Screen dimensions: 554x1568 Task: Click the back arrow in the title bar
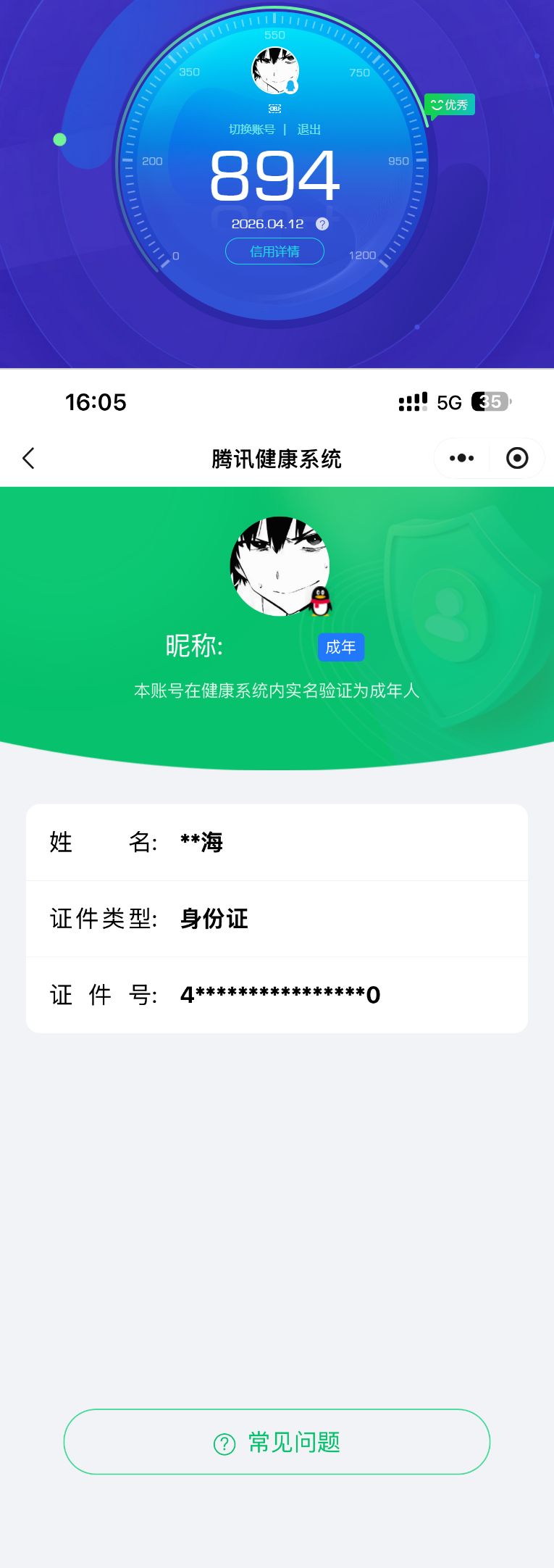coord(28,459)
